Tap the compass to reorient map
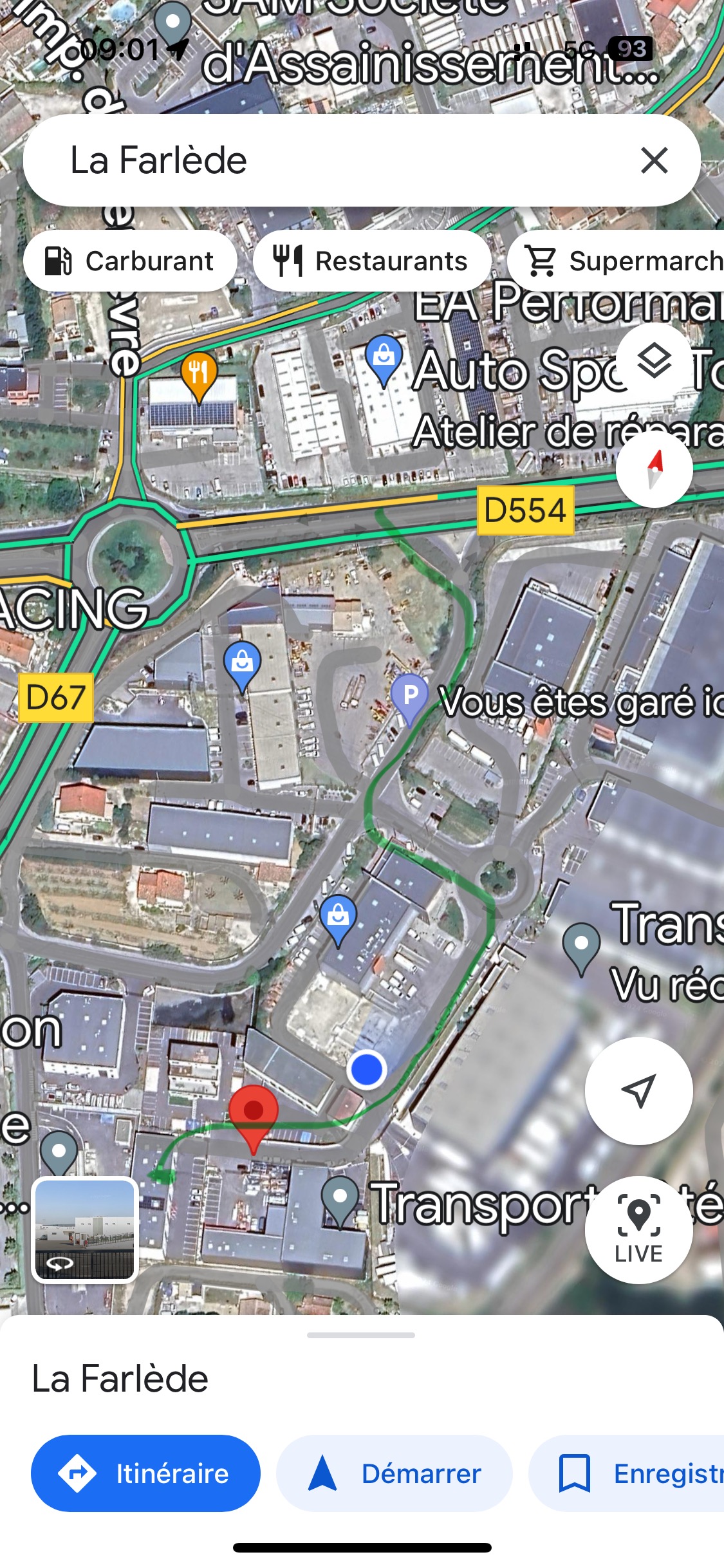Image resolution: width=724 pixels, height=1568 pixels. (654, 469)
